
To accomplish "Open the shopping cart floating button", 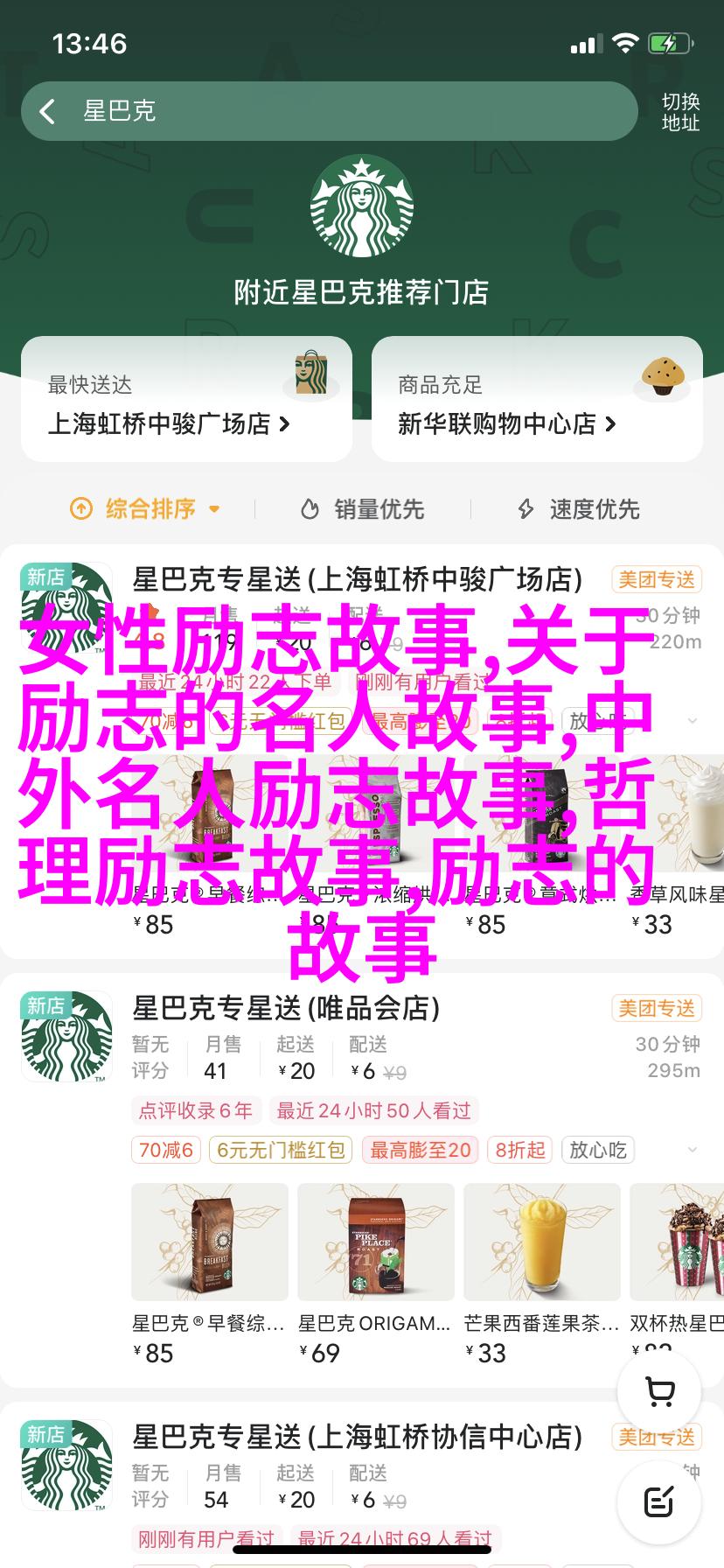I will [659, 1391].
